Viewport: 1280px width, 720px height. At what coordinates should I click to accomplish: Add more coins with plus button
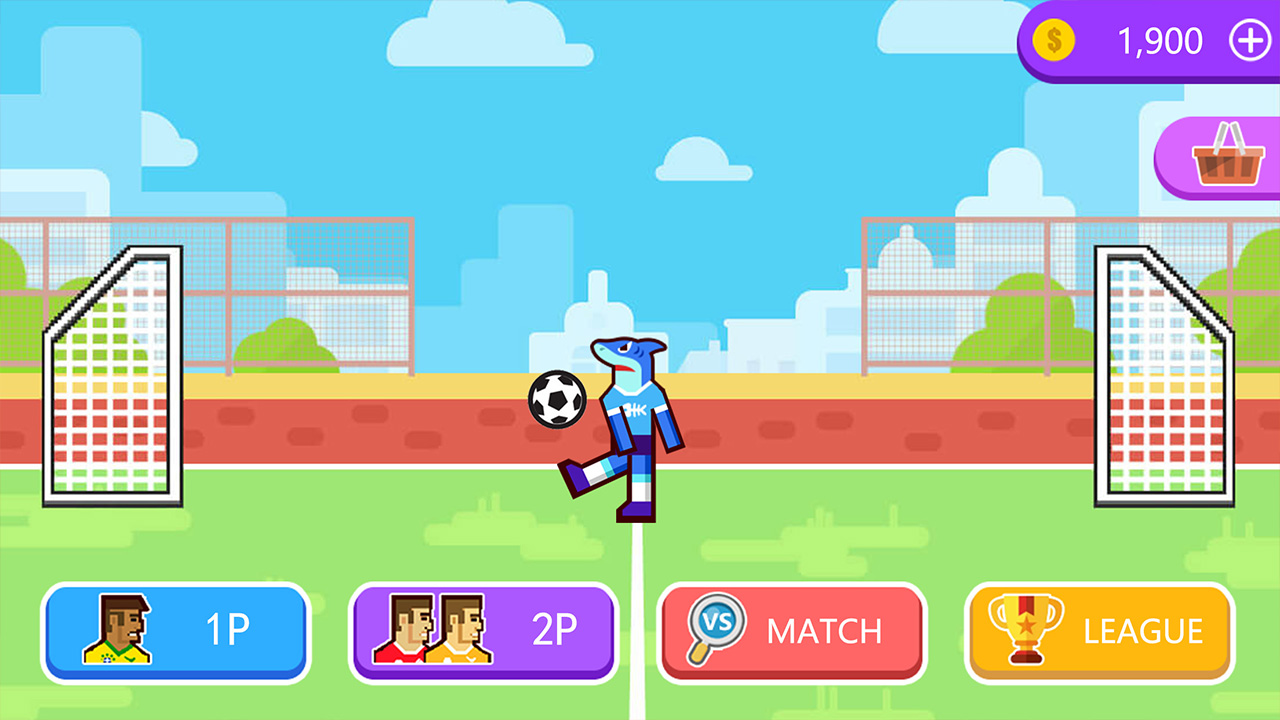coord(1248,41)
